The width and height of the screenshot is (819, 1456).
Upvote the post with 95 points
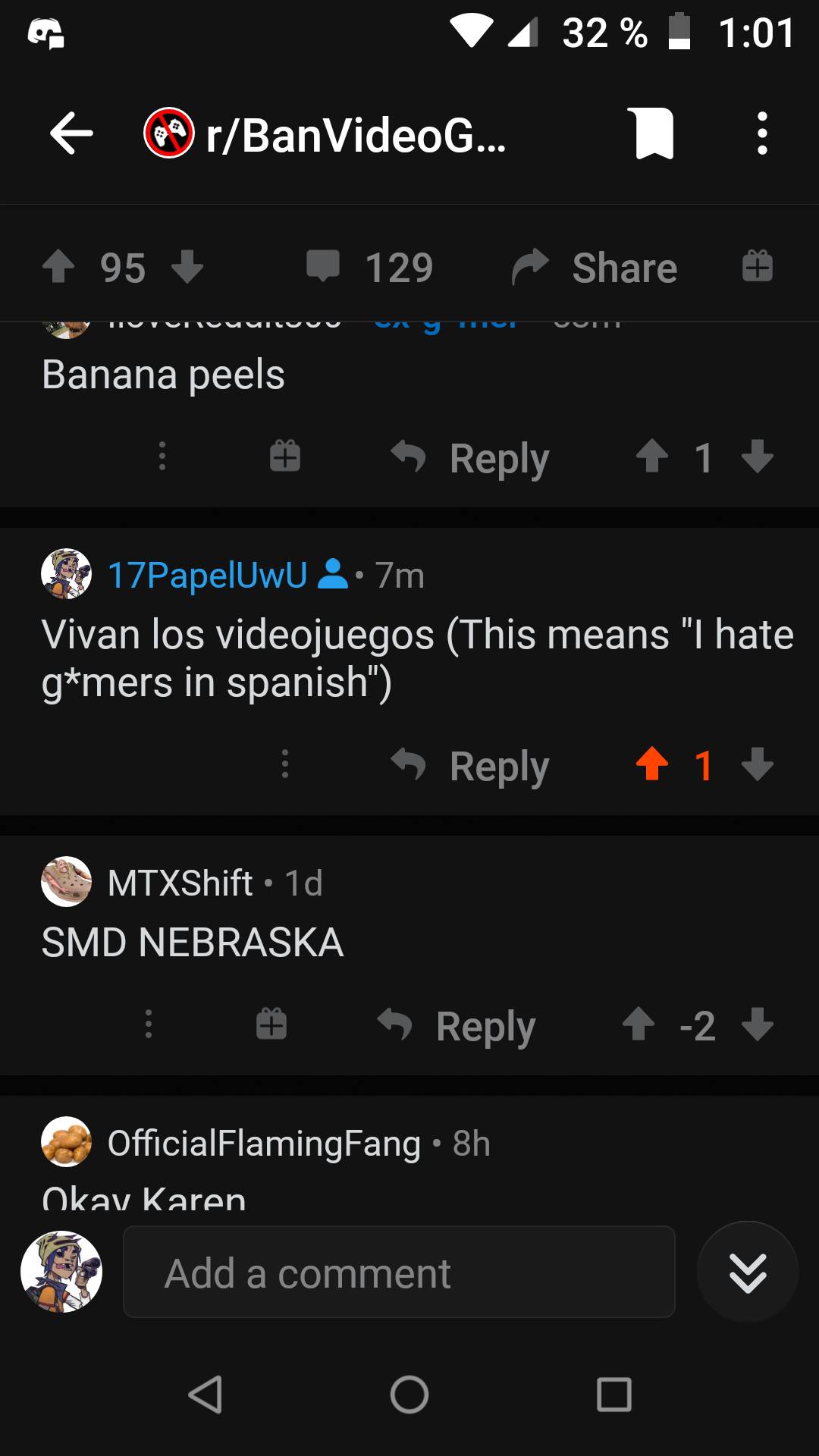tap(58, 267)
